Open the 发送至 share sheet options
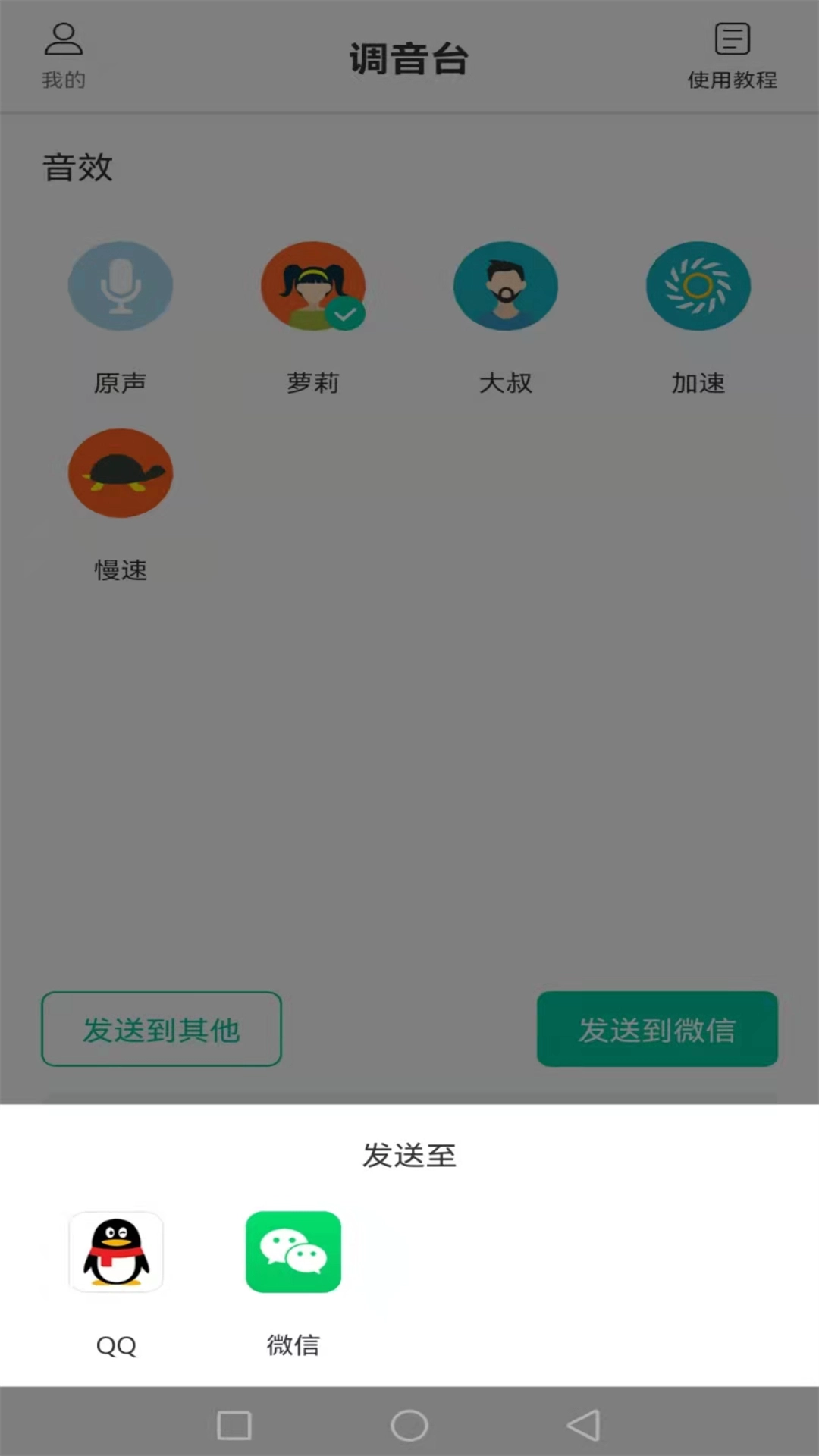The image size is (819, 1456). [162, 1029]
